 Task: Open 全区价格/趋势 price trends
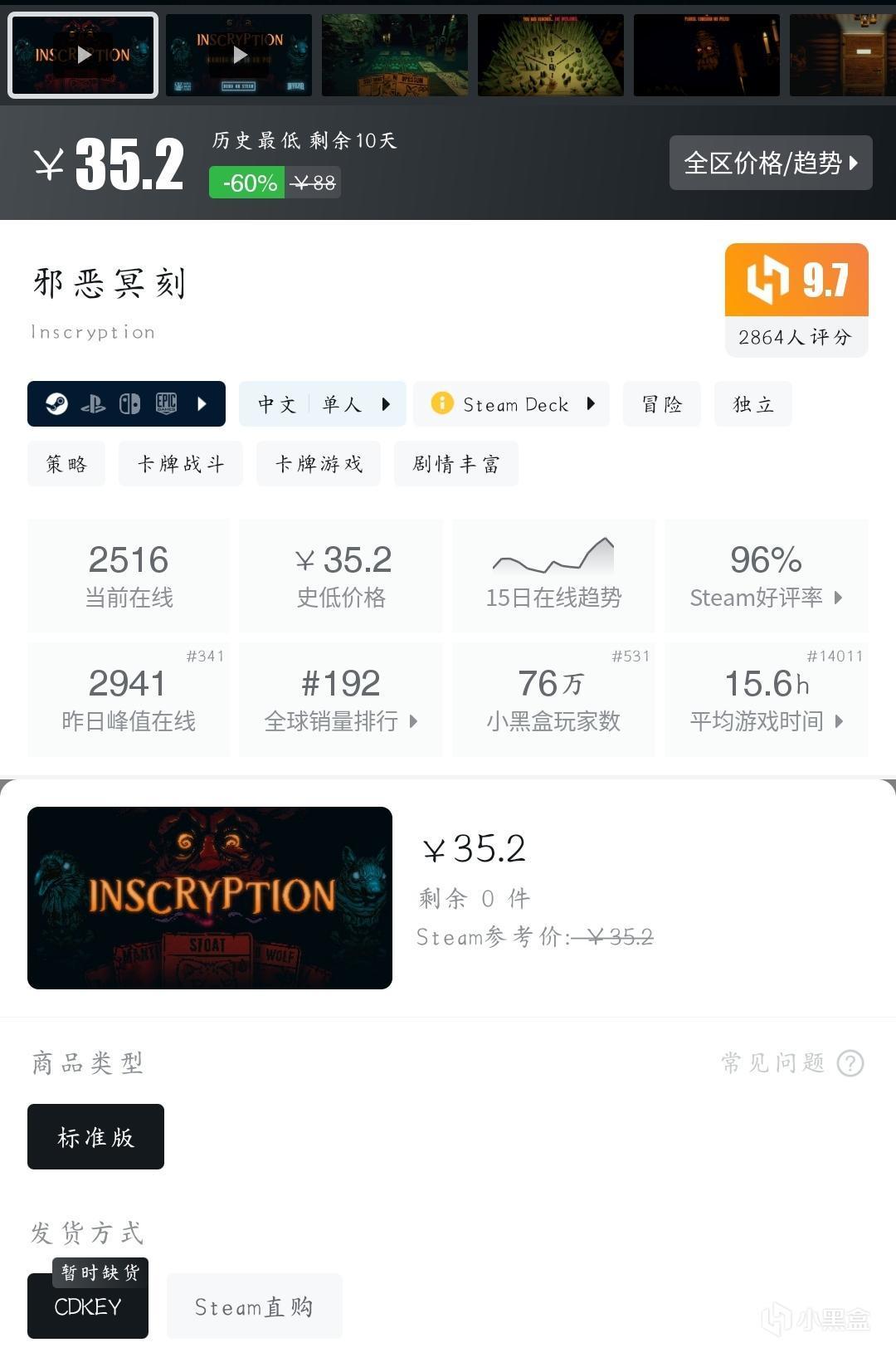pos(770,163)
